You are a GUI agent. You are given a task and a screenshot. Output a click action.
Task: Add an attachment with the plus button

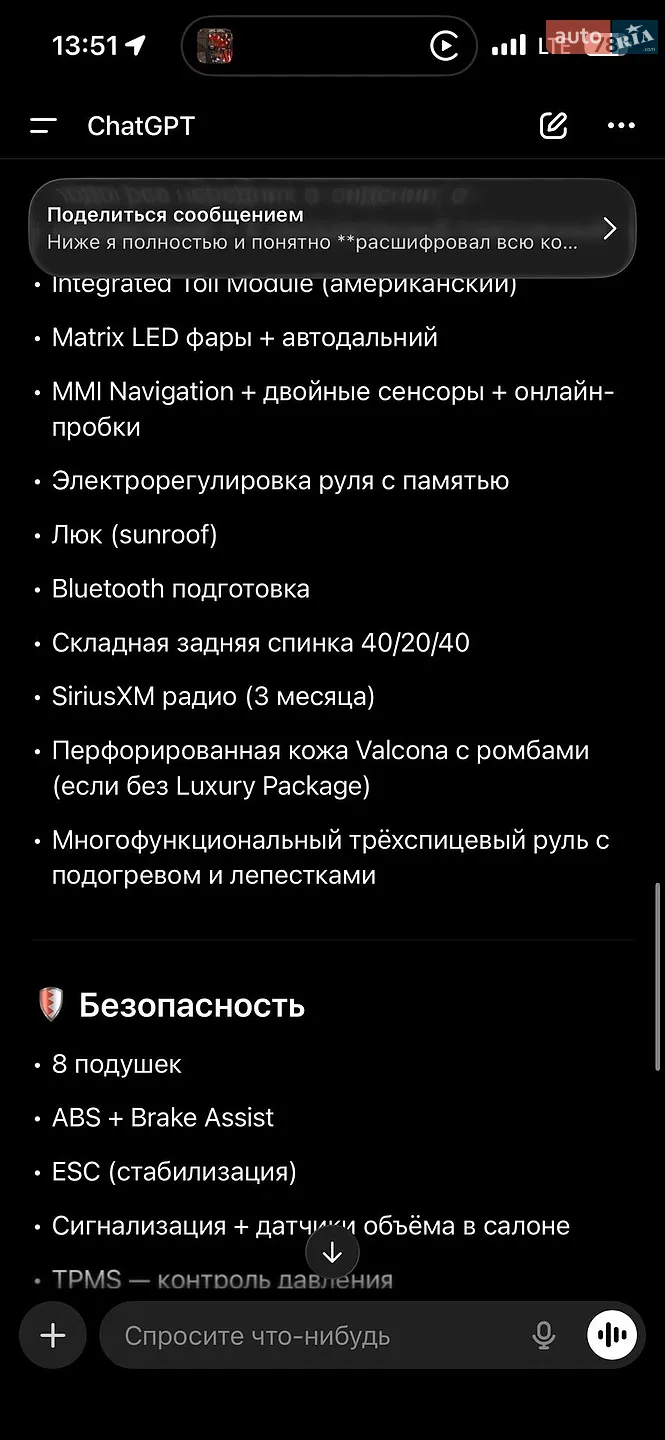click(x=53, y=1335)
